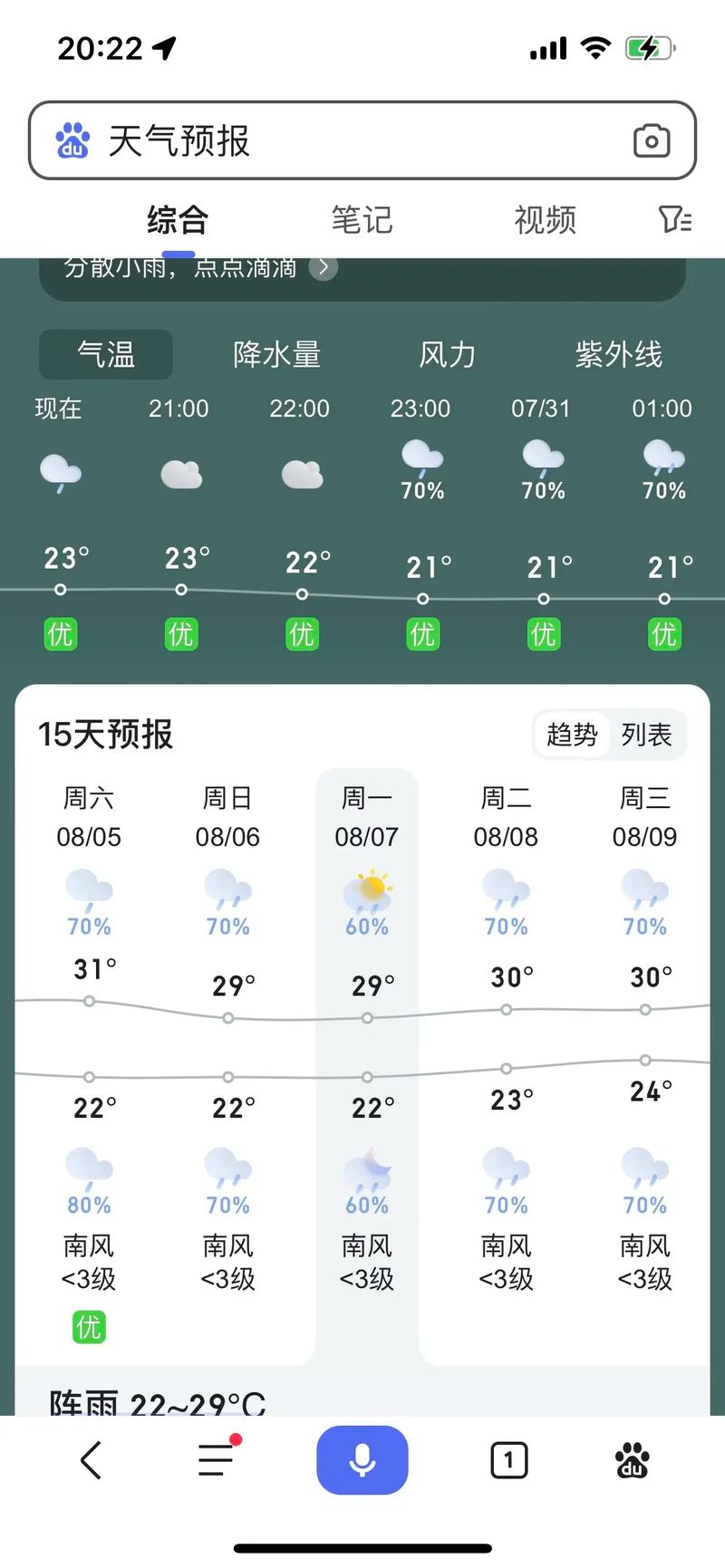Image resolution: width=725 pixels, height=1568 pixels.
Task: Select the 气温 toggle in the hourly section
Action: click(105, 355)
